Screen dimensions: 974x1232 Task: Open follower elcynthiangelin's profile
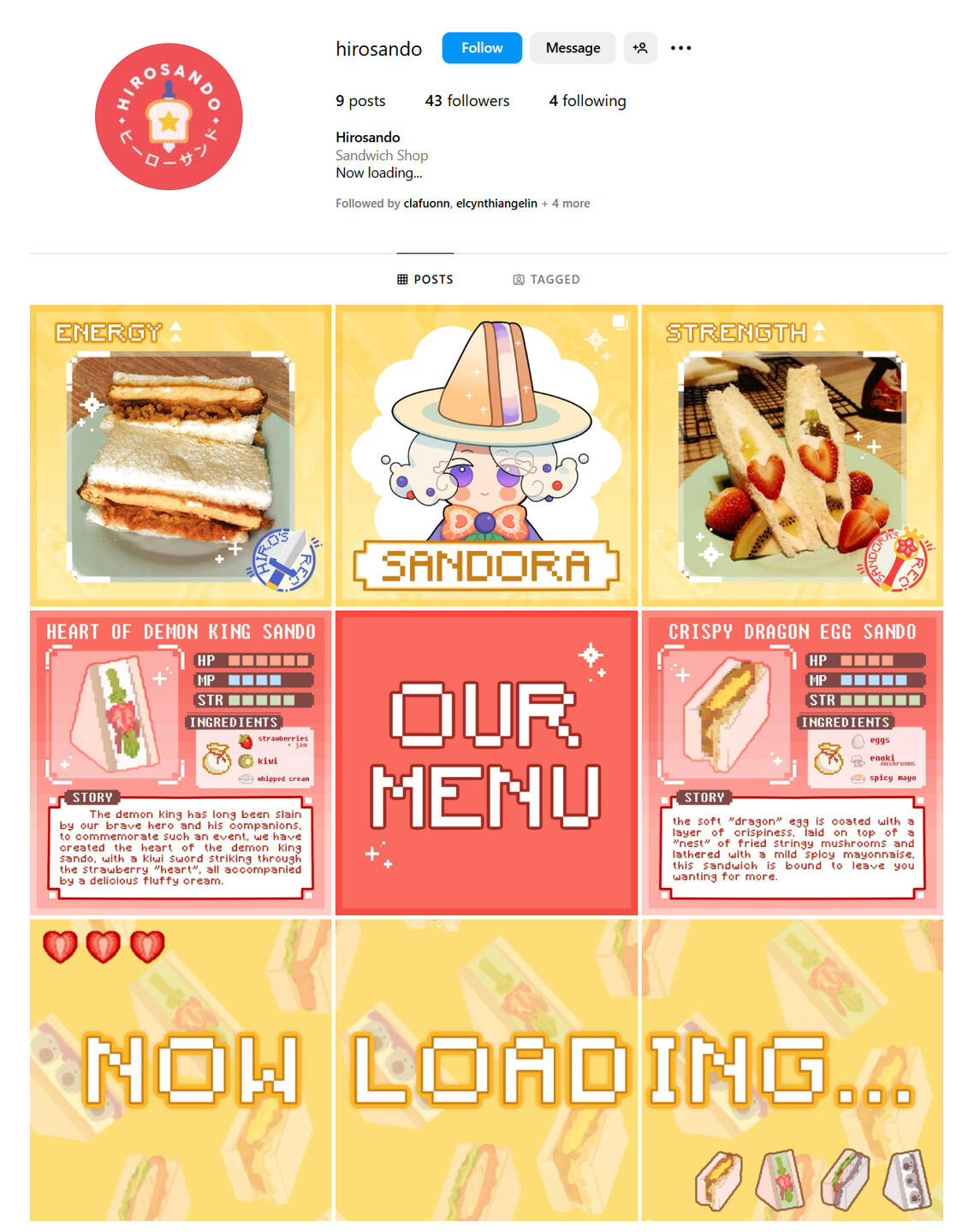point(496,204)
